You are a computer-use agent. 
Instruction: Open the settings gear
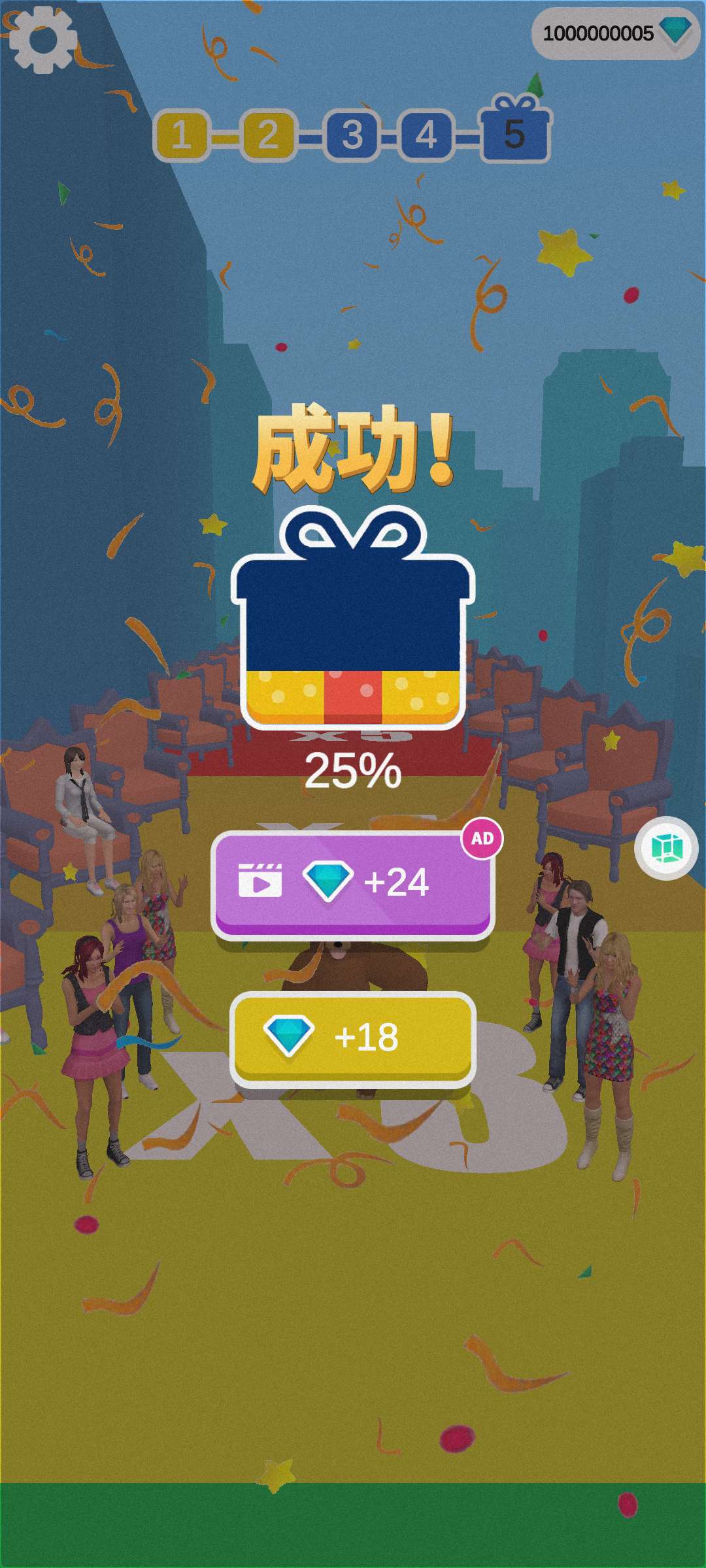43,39
